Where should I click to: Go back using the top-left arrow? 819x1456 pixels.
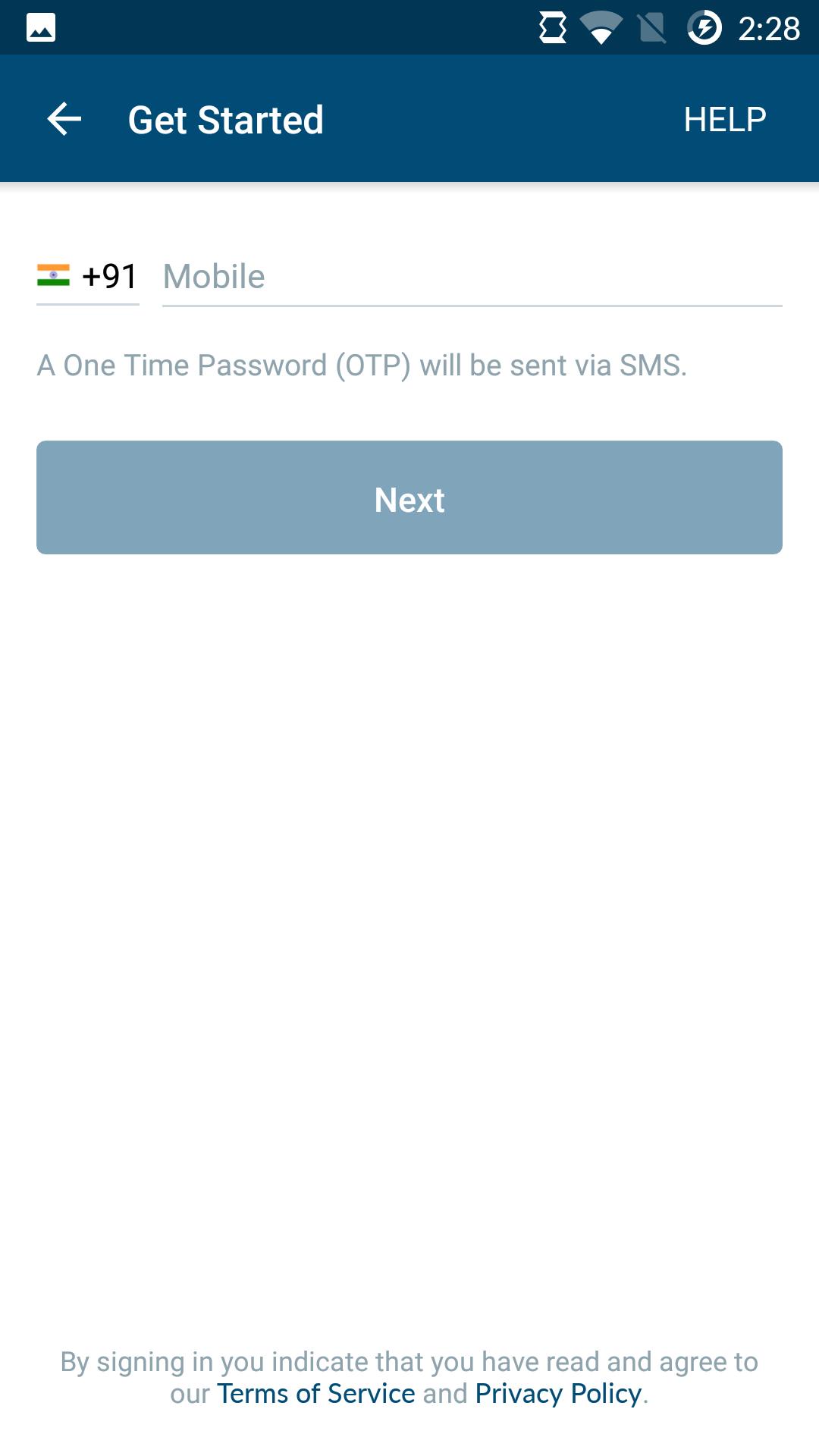tap(64, 119)
